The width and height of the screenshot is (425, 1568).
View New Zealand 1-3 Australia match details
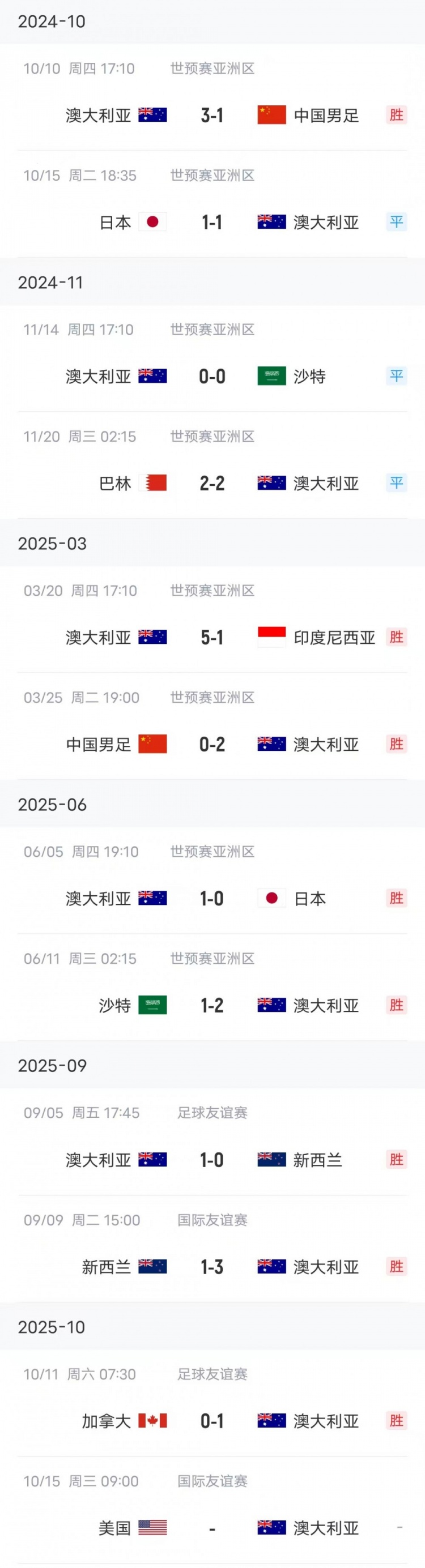click(212, 1267)
